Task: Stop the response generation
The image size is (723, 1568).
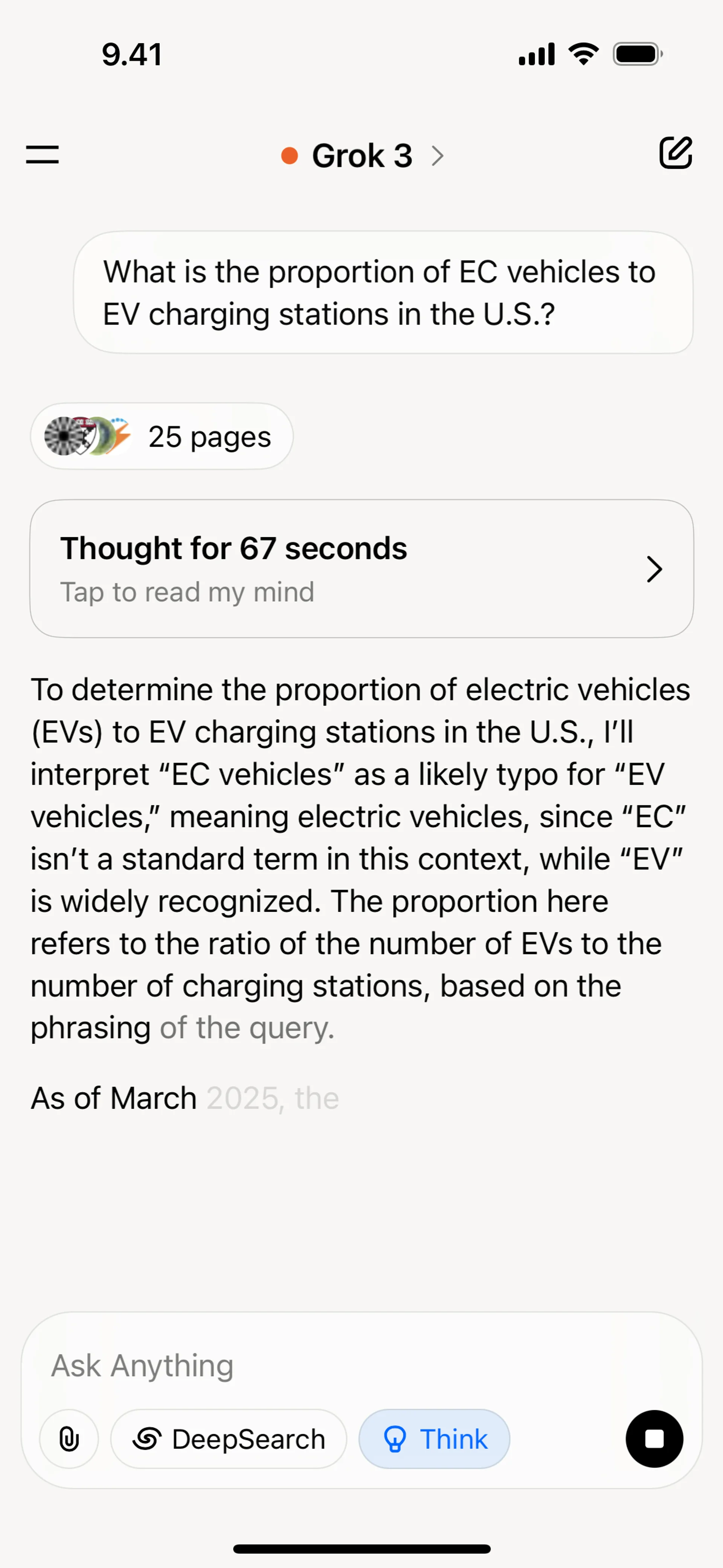Action: click(x=654, y=1439)
